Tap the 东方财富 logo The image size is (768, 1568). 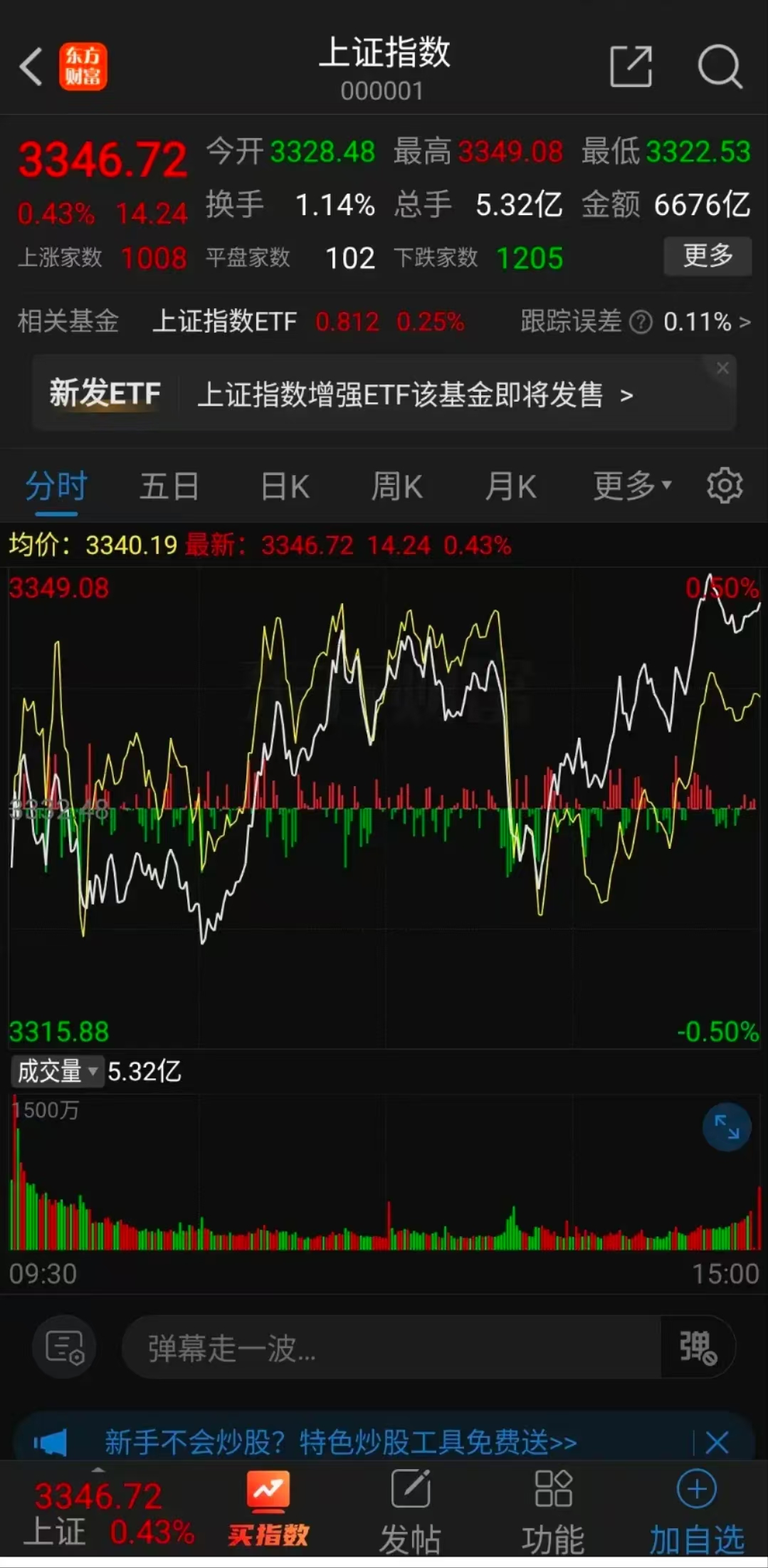point(82,66)
